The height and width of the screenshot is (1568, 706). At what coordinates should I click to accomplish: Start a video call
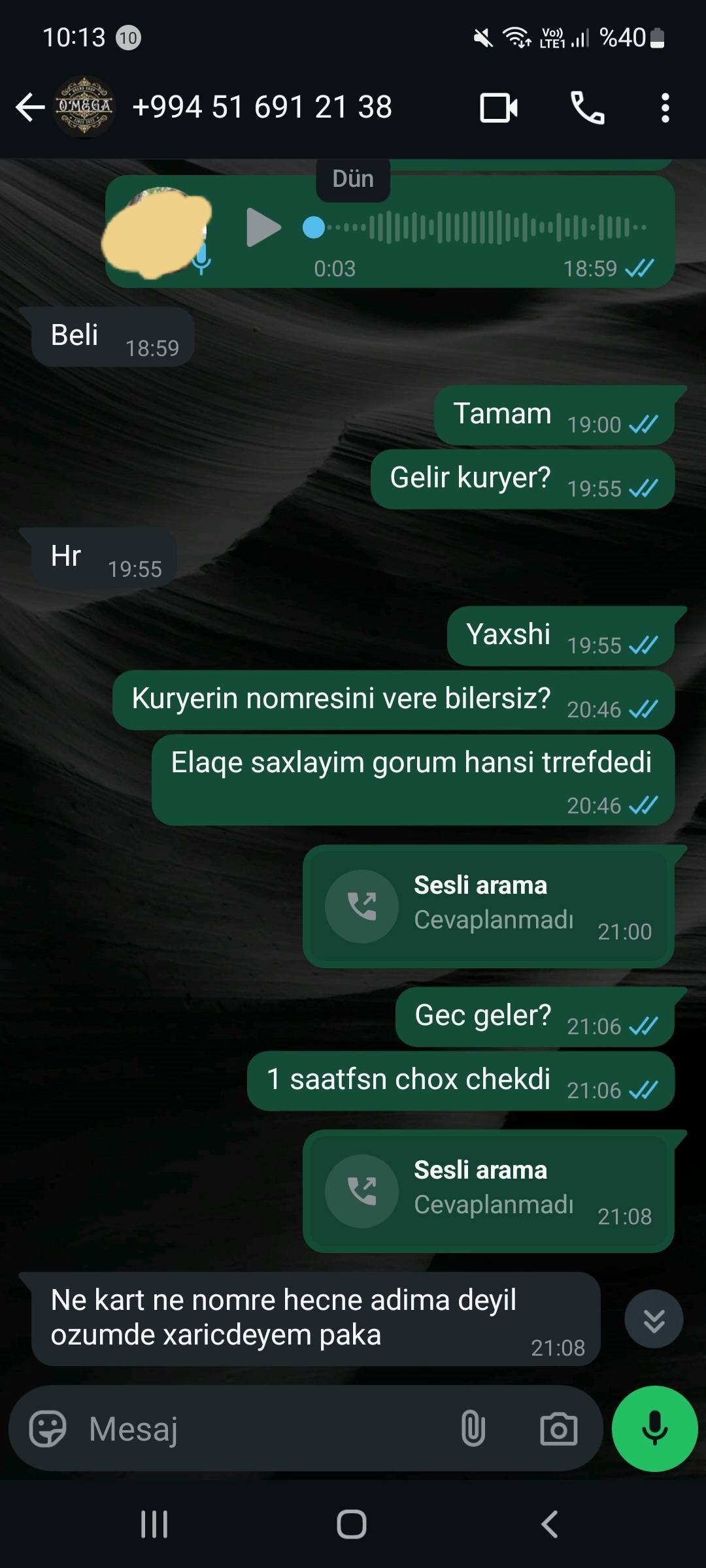tap(499, 108)
